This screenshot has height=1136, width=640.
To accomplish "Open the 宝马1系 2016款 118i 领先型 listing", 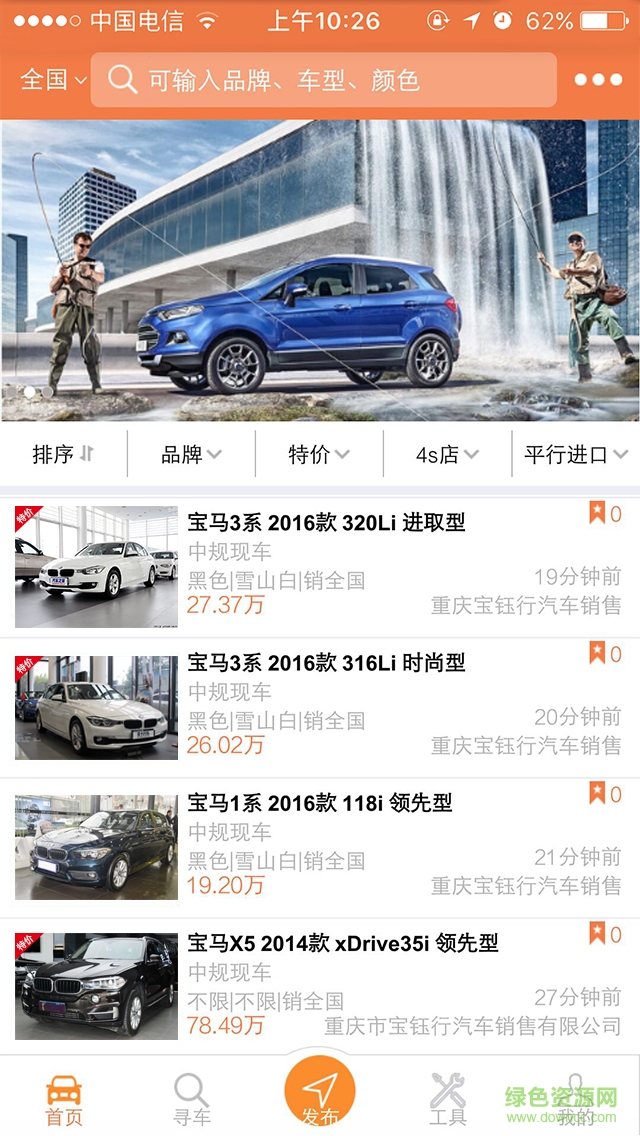I will (320, 802).
